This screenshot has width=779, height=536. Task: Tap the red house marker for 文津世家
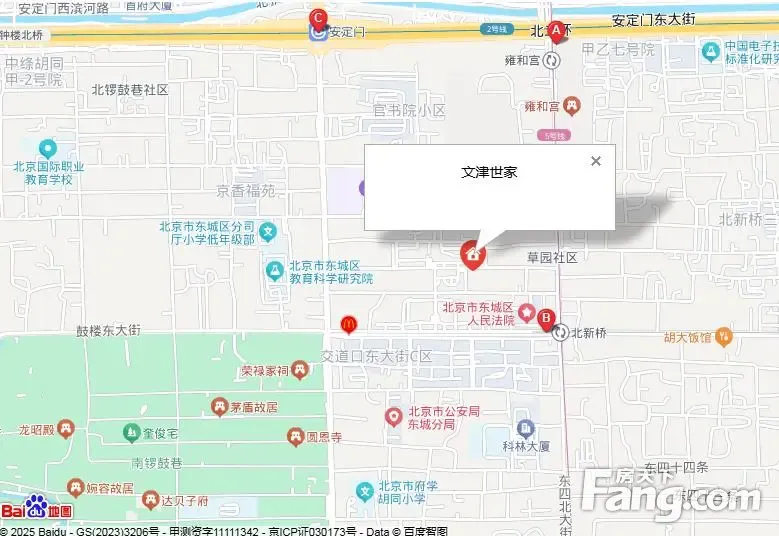(473, 255)
